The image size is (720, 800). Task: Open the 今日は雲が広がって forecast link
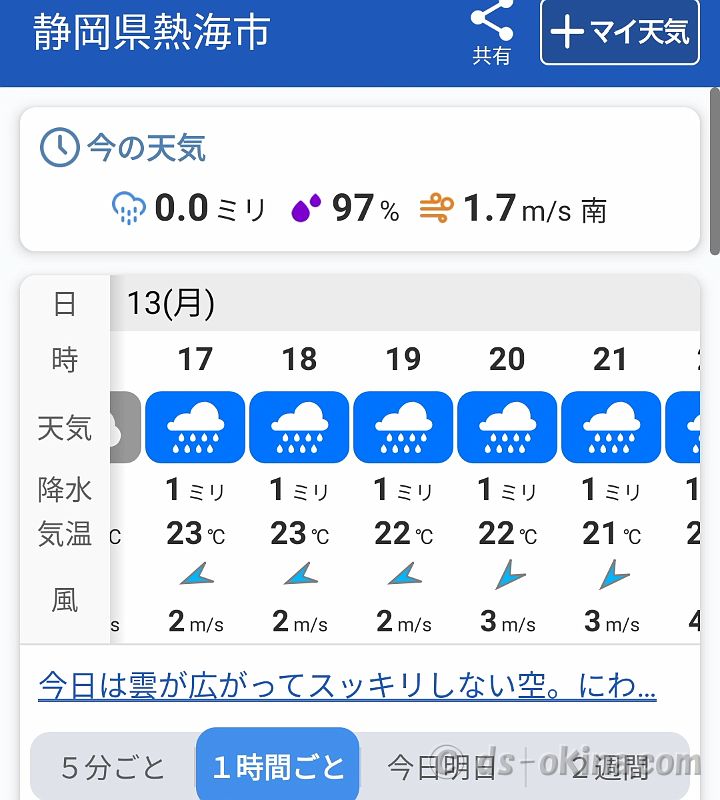[x=347, y=687]
